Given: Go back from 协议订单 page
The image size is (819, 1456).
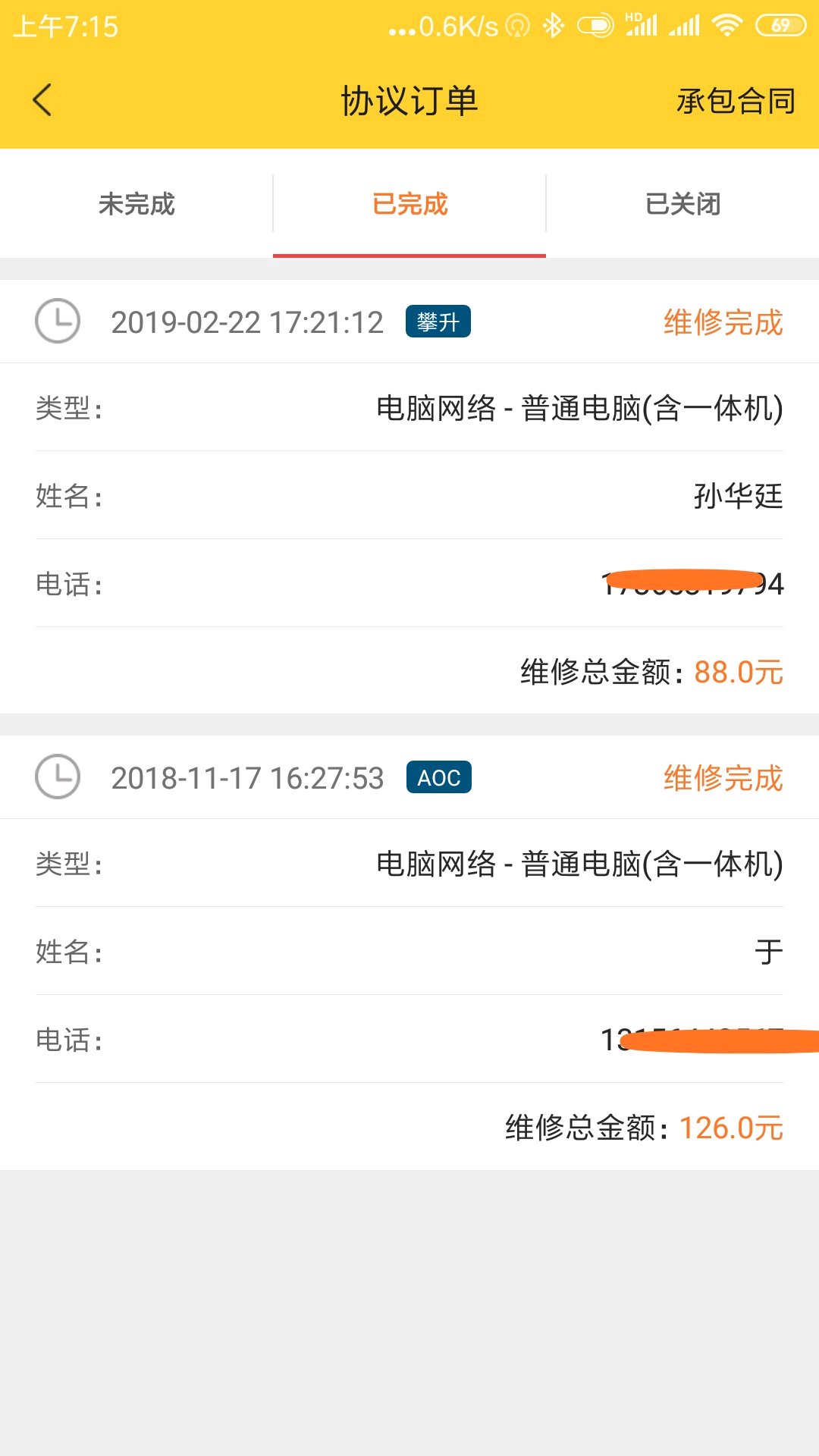Looking at the screenshot, I should (42, 100).
